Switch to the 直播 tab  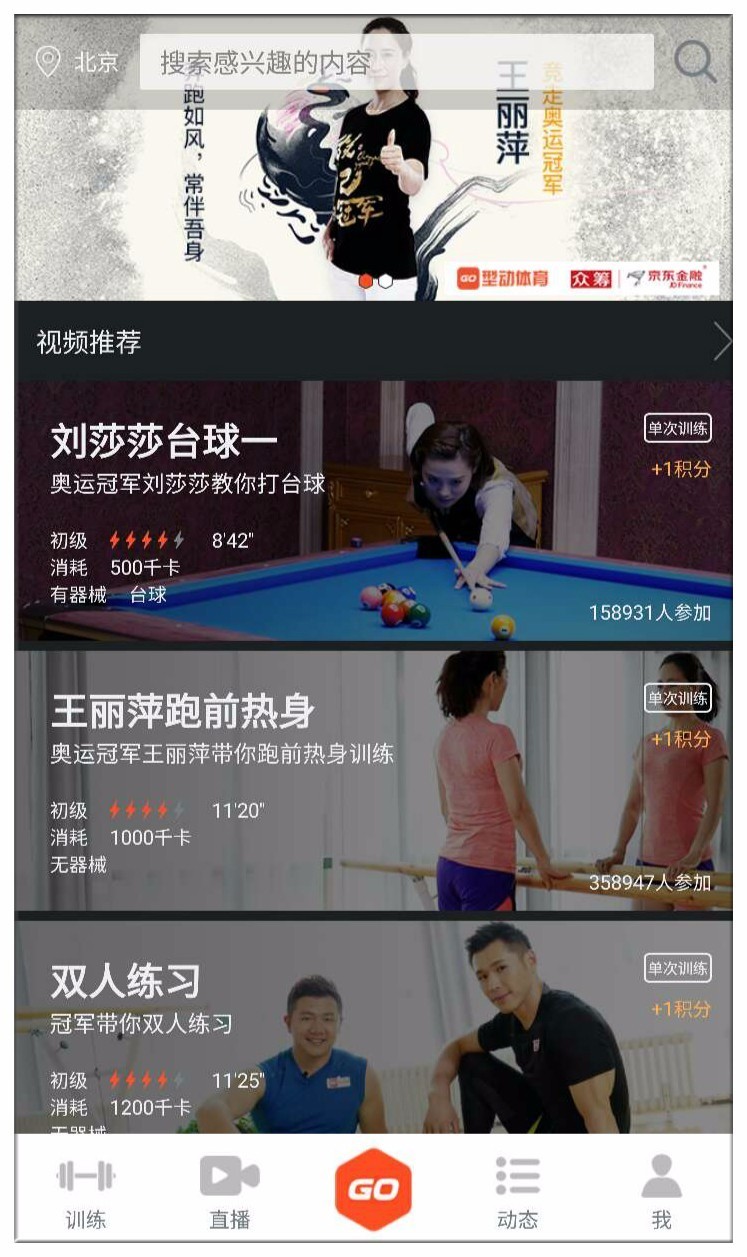[229, 1191]
